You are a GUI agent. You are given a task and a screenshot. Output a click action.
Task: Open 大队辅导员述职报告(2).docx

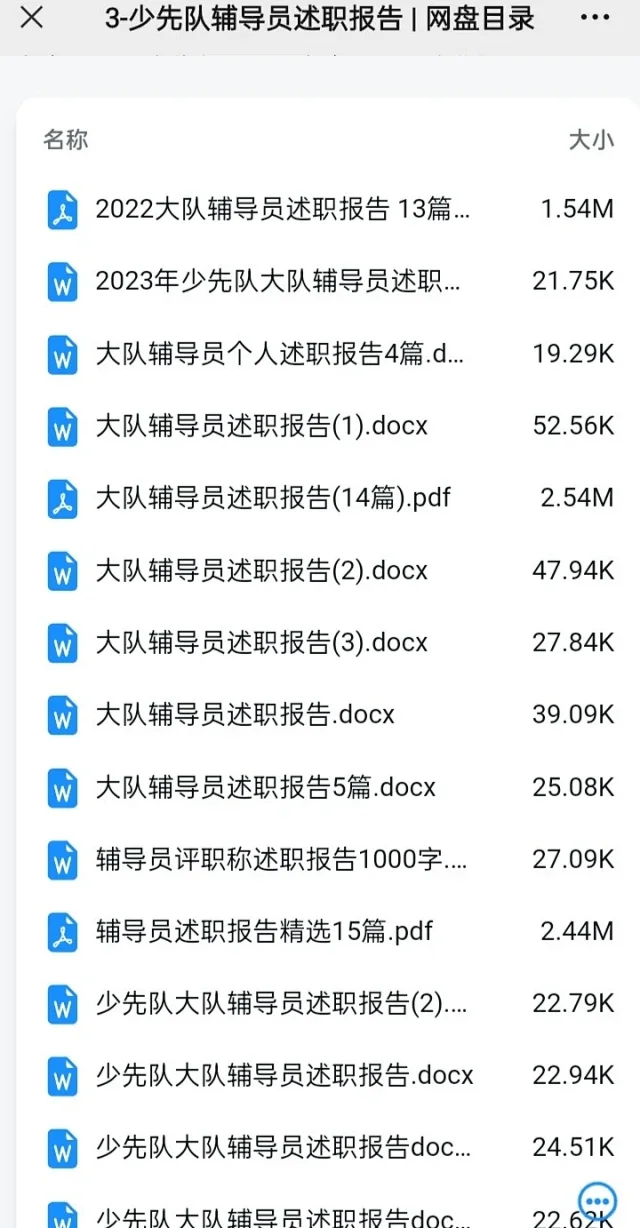tap(328, 570)
